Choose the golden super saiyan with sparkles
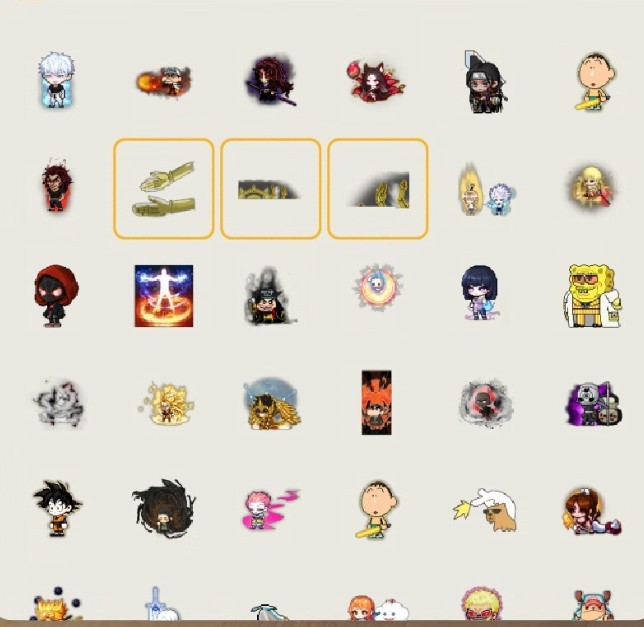 (163, 403)
